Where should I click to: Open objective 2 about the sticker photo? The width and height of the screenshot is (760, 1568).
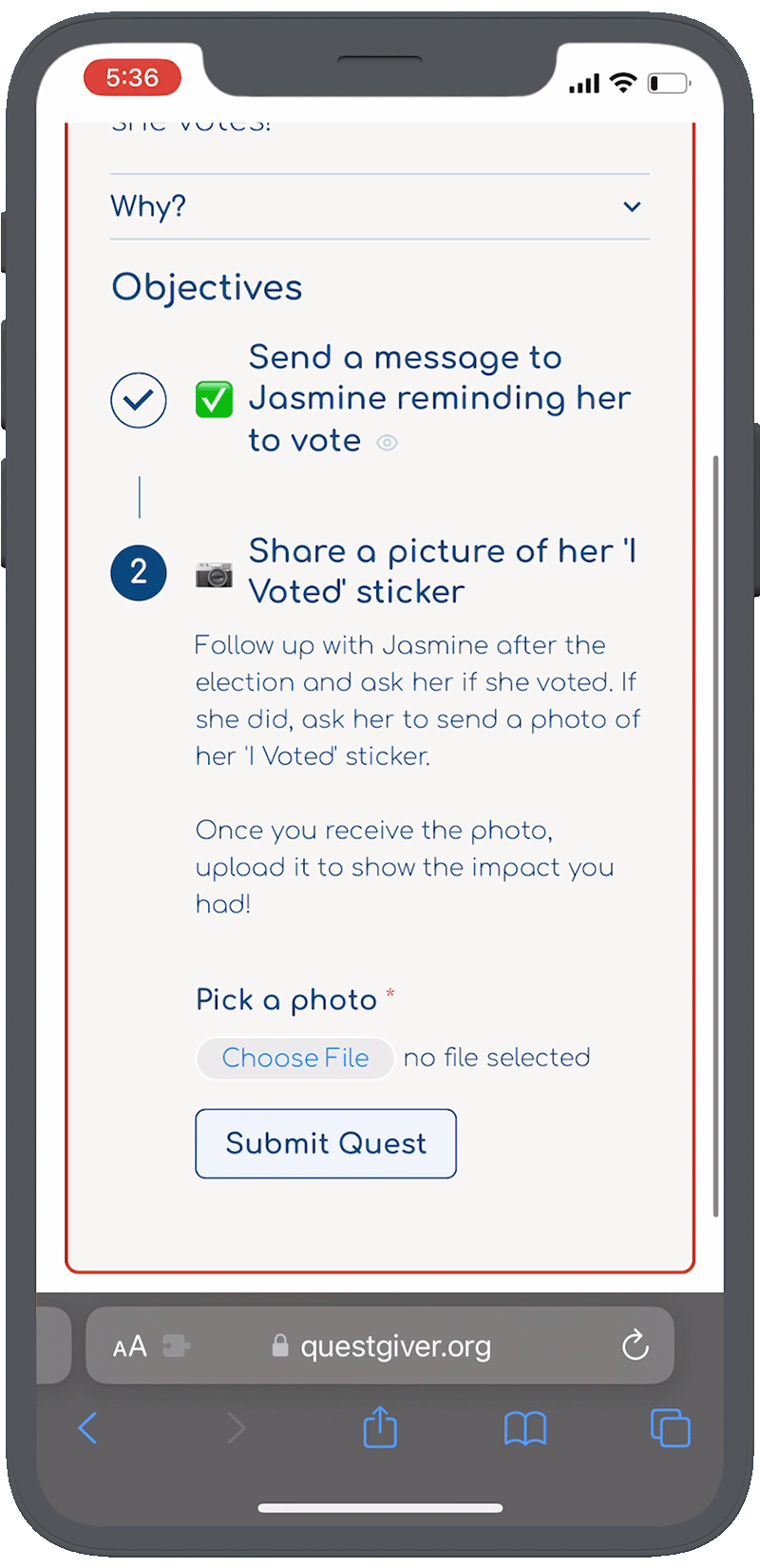pos(442,571)
